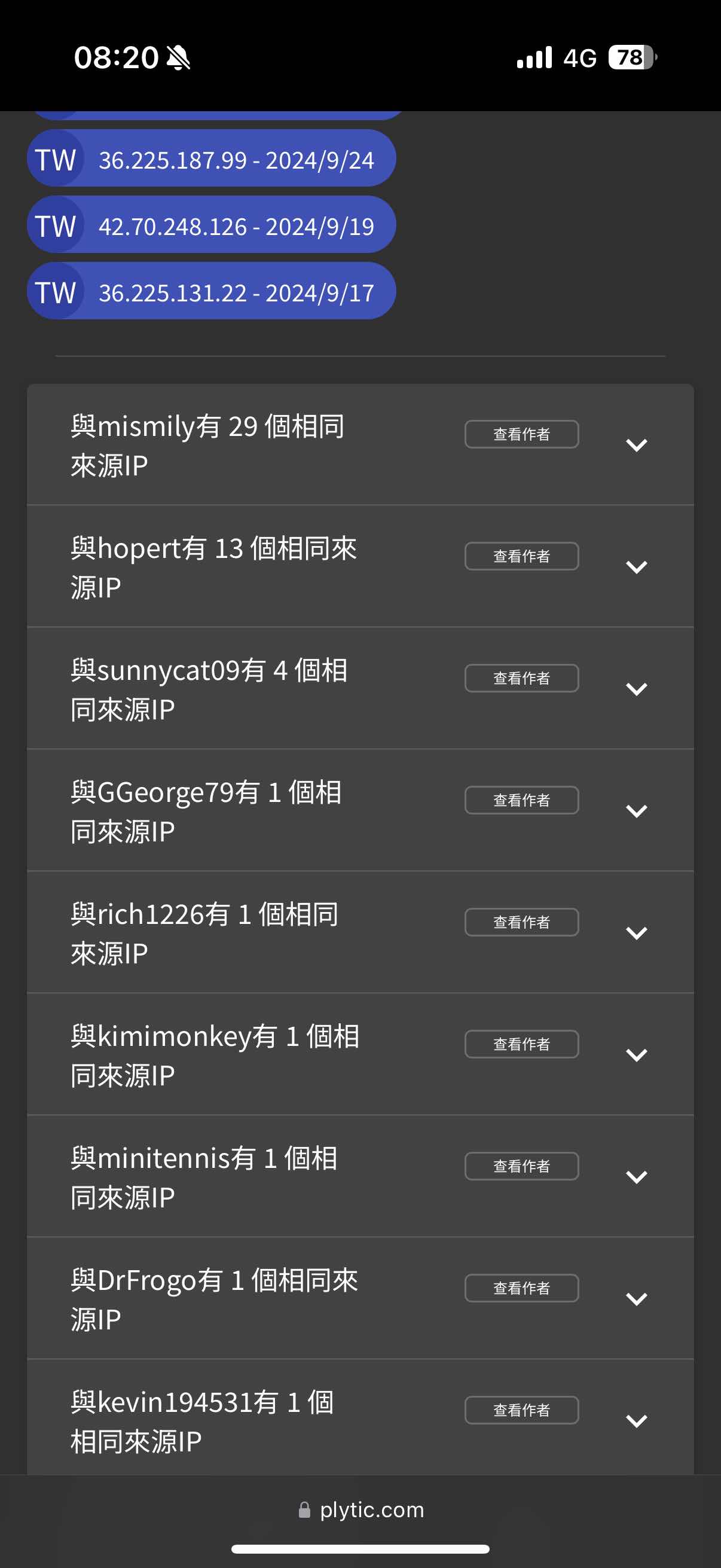Expand kimimonkey shared IP chevron

click(x=637, y=1055)
